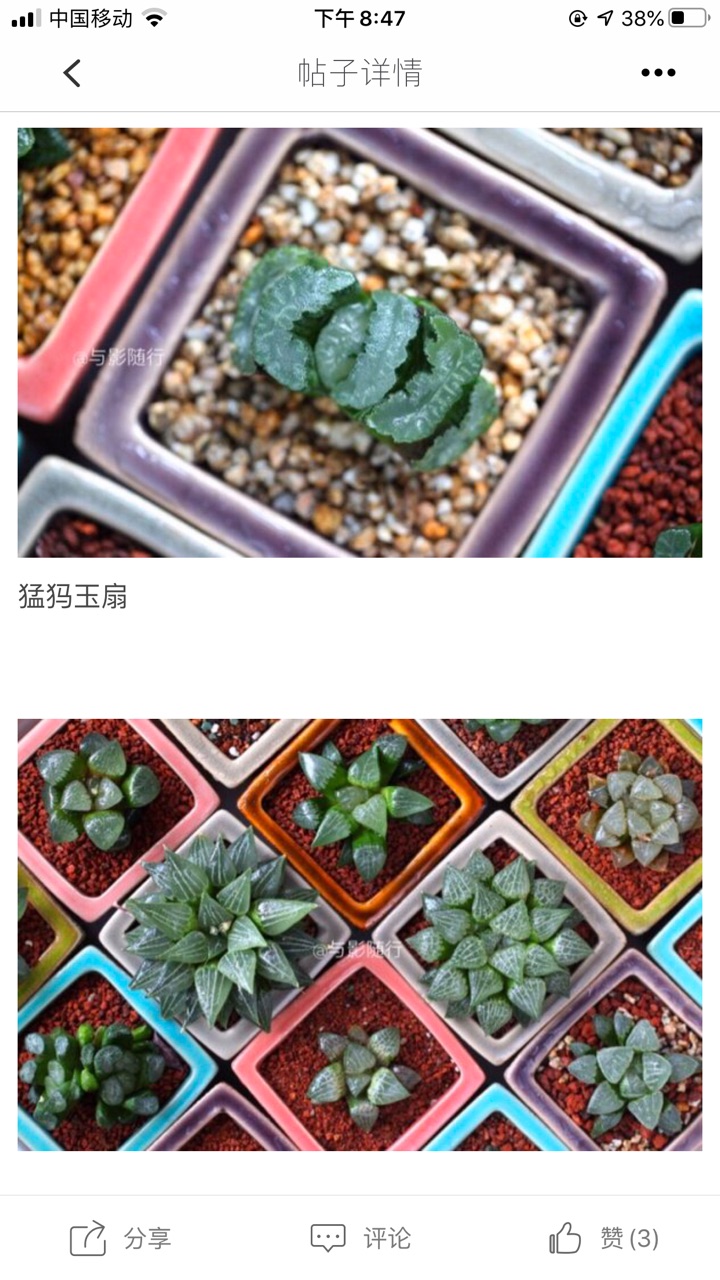
Task: Open the three-dot overflow menu
Action: 658,73
